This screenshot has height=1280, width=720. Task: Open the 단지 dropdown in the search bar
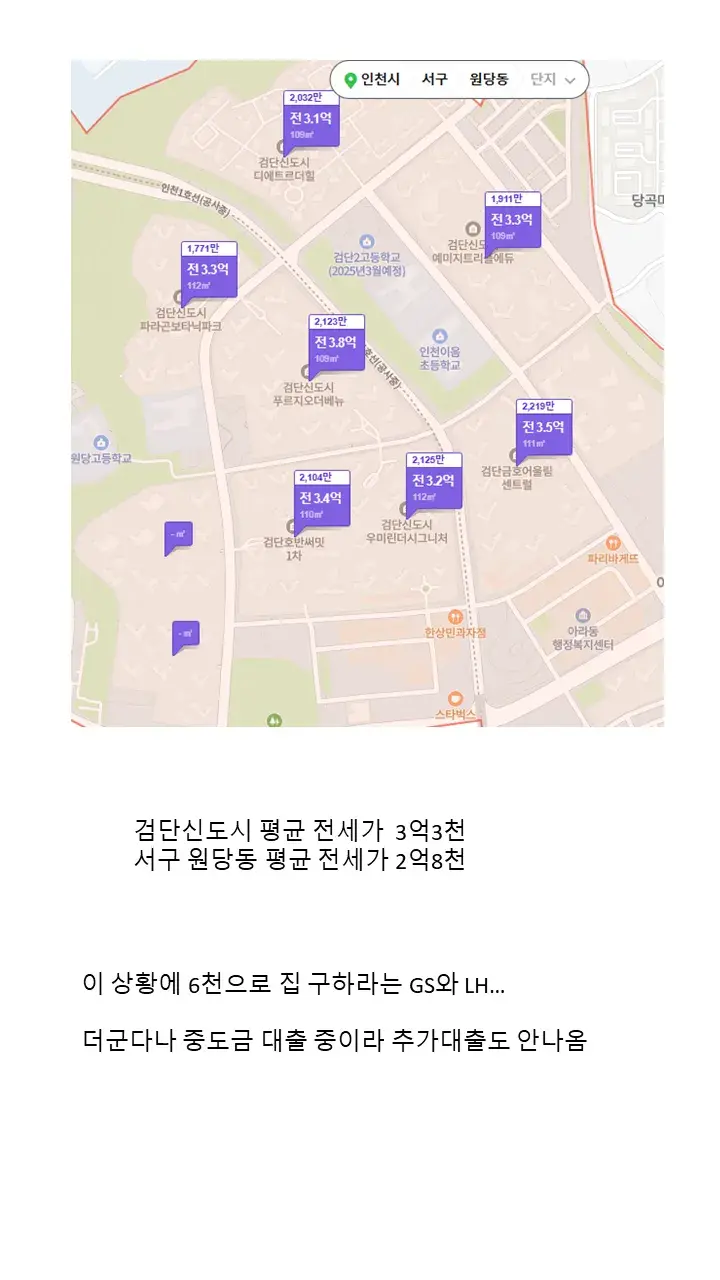tap(545, 79)
